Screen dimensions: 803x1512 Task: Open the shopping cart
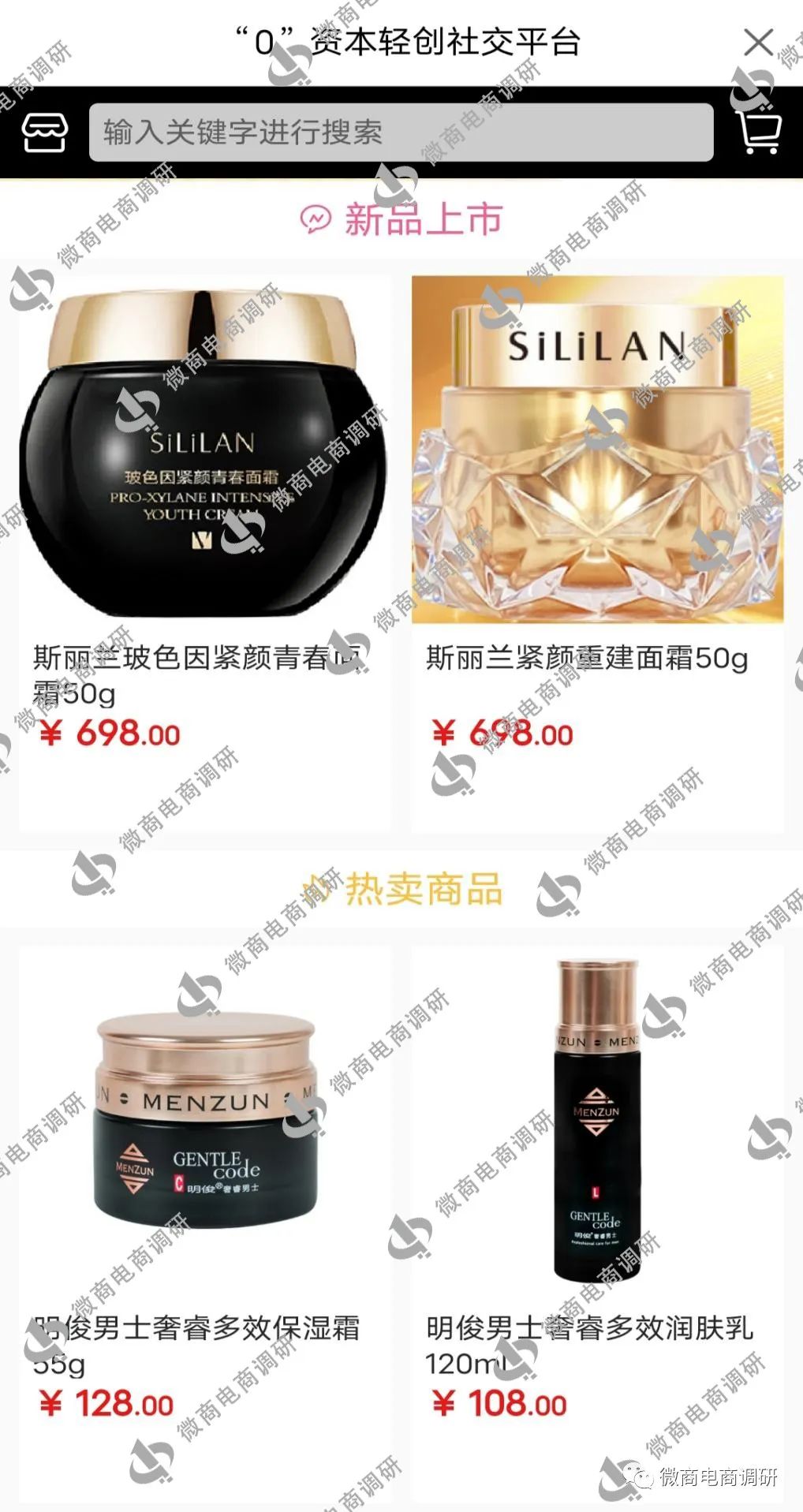[x=759, y=133]
